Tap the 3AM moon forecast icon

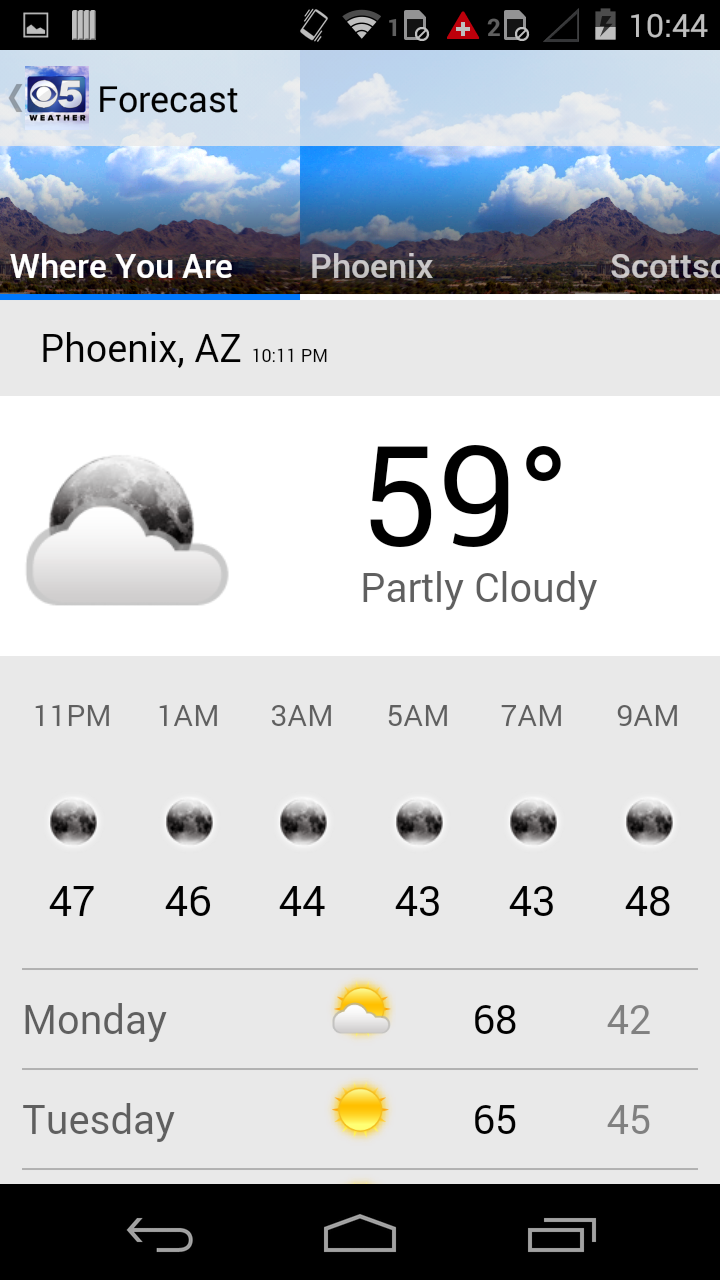coord(303,821)
